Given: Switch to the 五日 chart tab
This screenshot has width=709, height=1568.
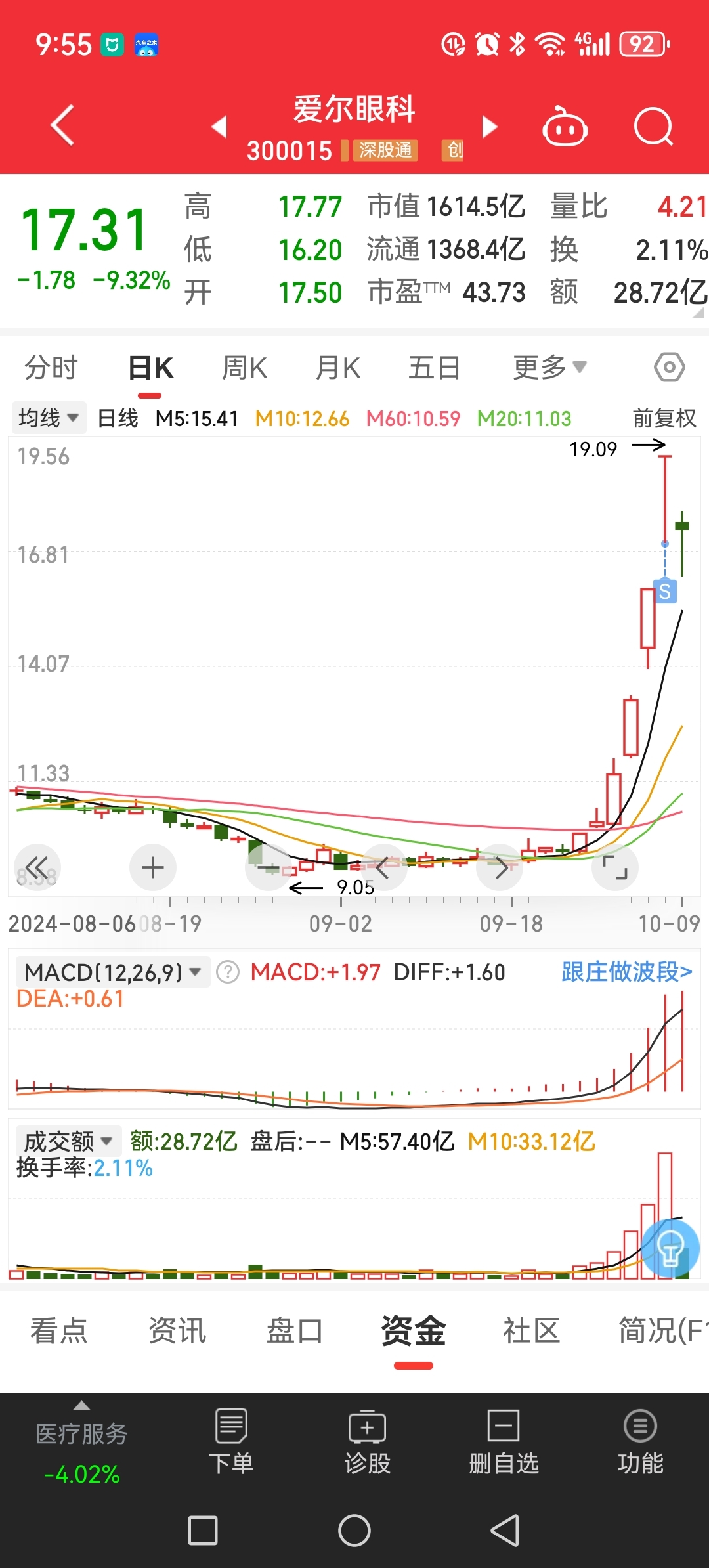Looking at the screenshot, I should (x=434, y=368).
